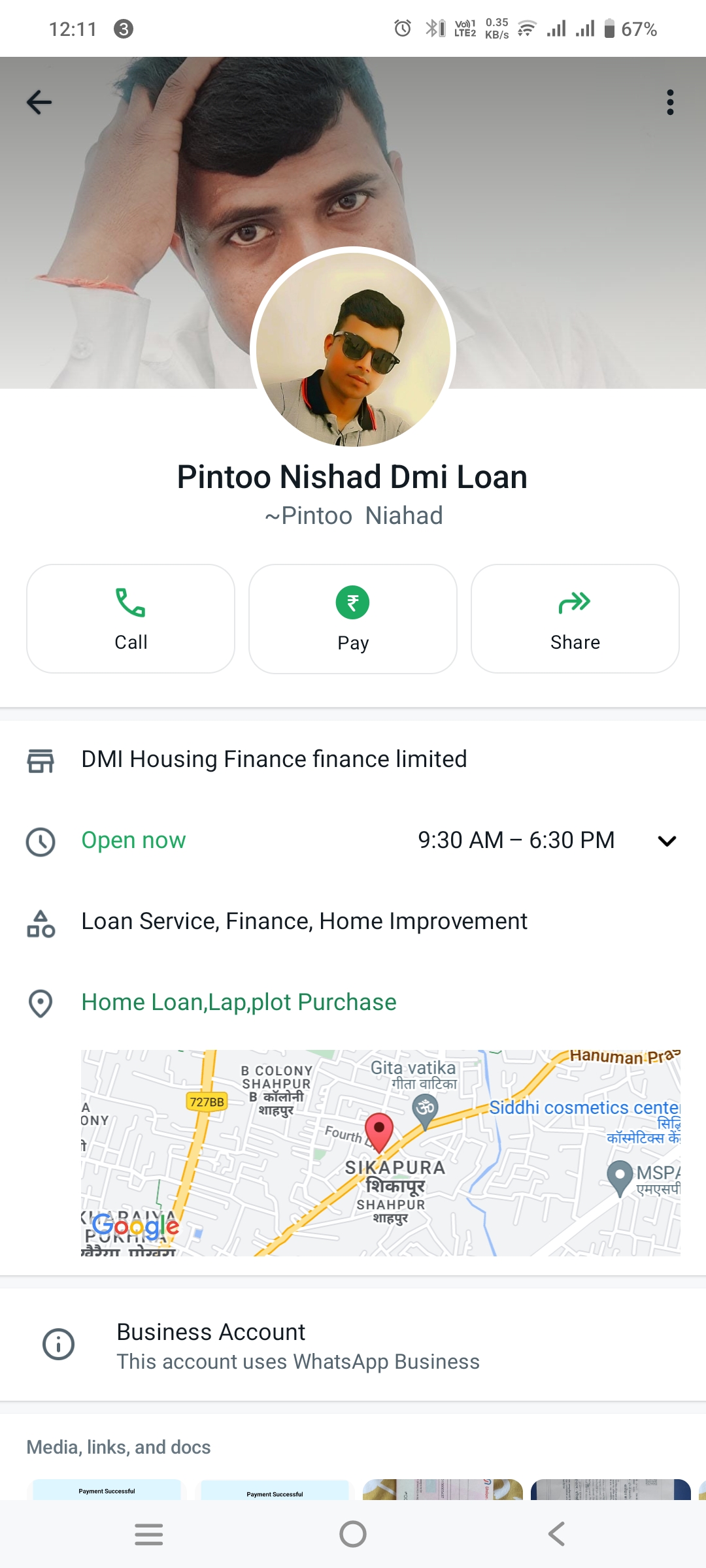Screen dimensions: 706x1568
Task: Open the Sikapura map preview
Action: pyautogui.click(x=380, y=1152)
